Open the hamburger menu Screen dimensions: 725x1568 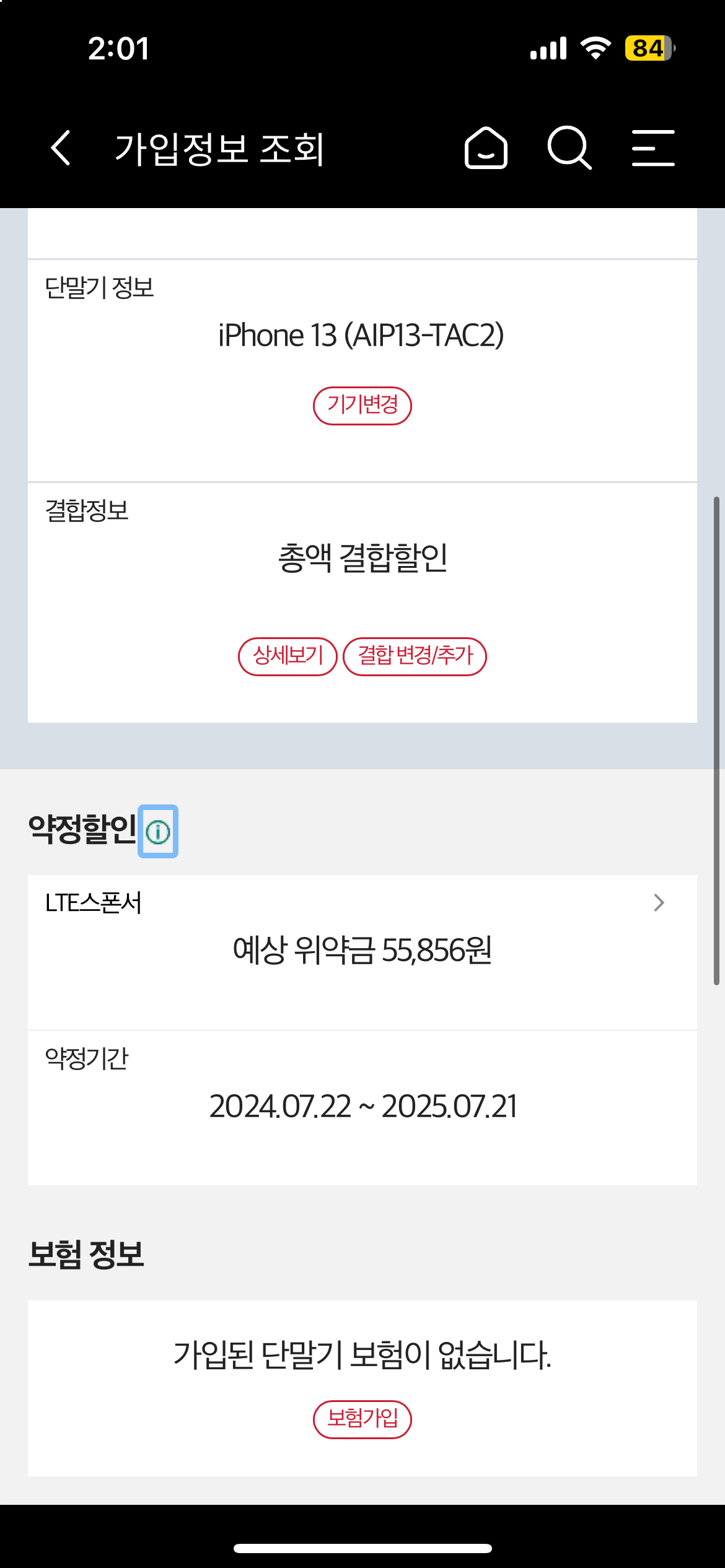point(653,148)
